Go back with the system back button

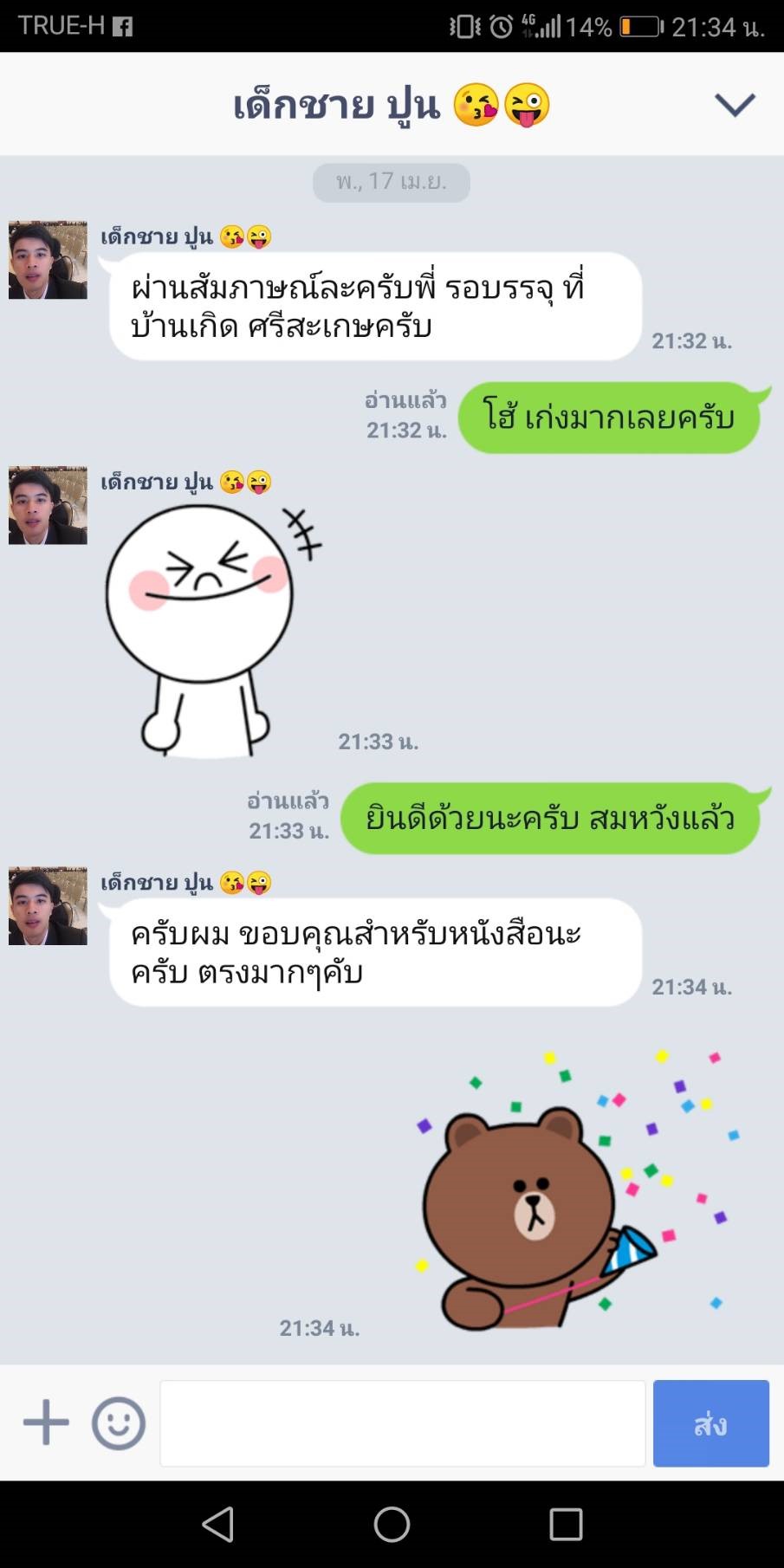(x=217, y=1524)
